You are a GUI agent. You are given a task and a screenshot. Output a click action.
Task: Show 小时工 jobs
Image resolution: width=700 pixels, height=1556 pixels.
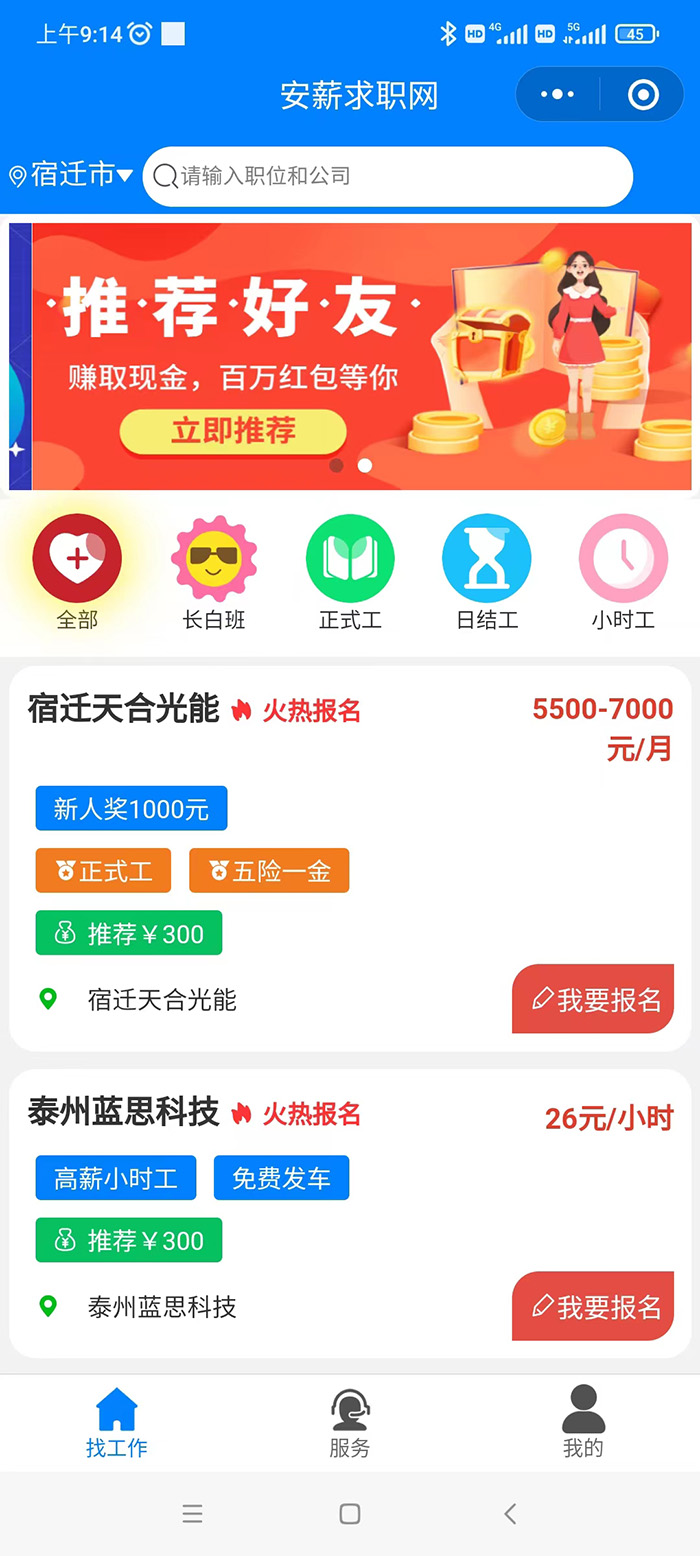coord(623,572)
